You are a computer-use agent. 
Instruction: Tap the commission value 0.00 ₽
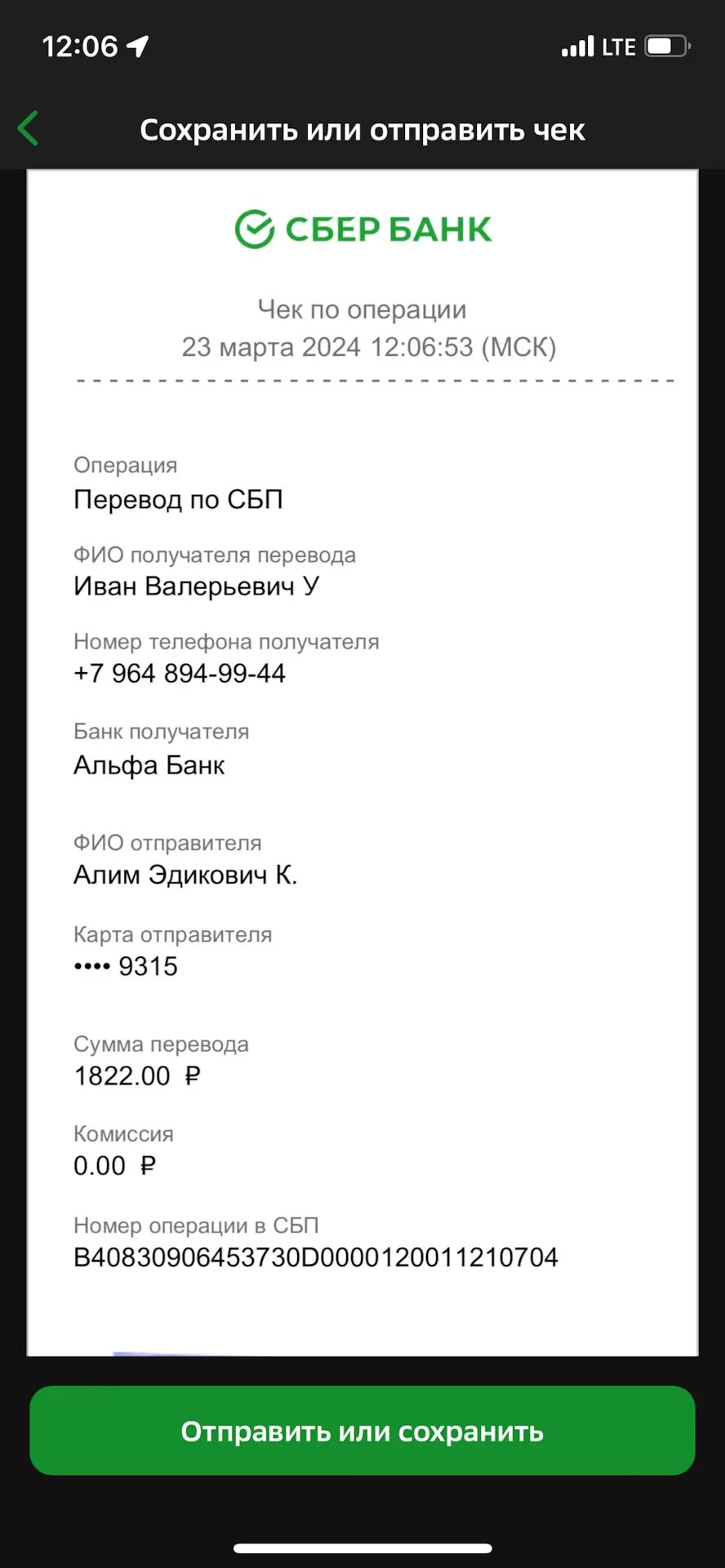tap(115, 1165)
